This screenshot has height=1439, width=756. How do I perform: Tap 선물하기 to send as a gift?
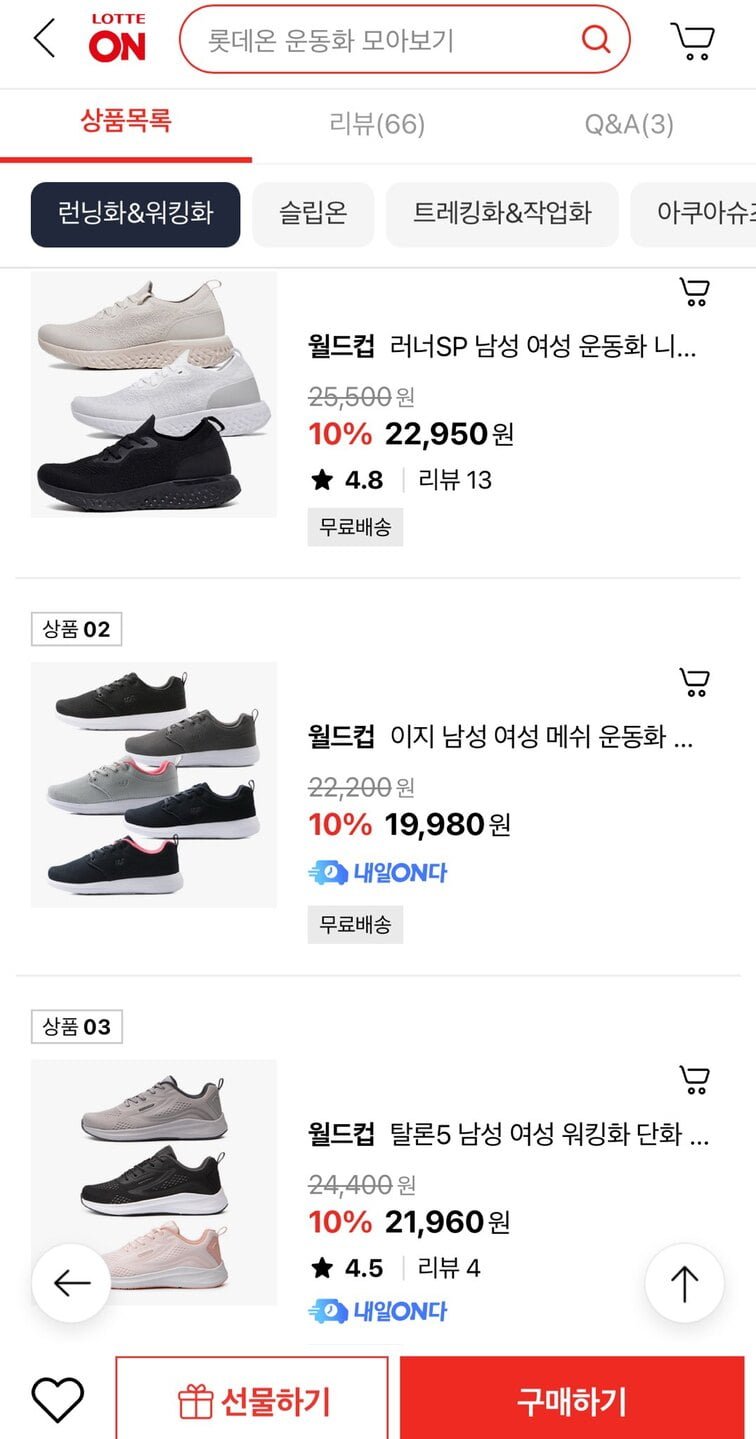pos(252,1401)
